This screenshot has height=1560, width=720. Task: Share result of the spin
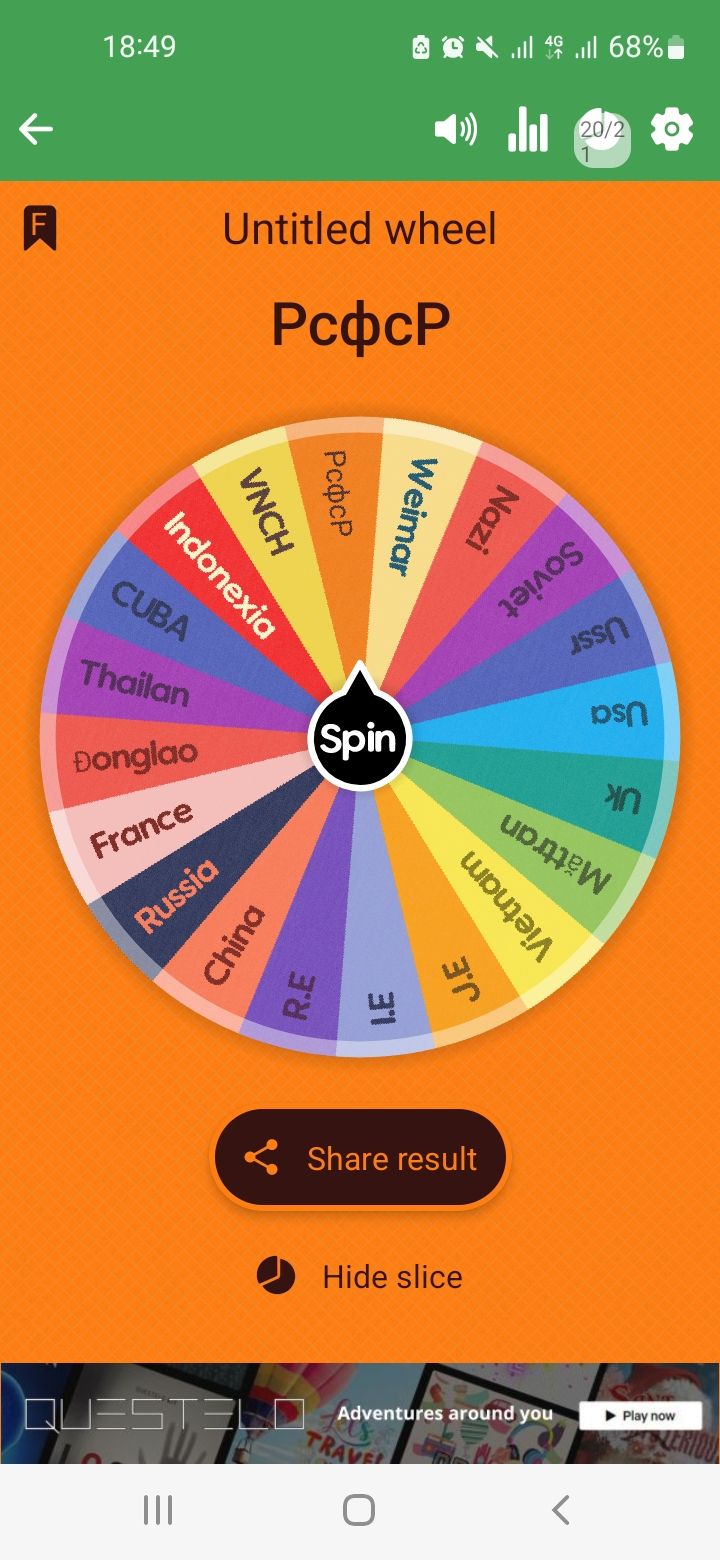360,1159
